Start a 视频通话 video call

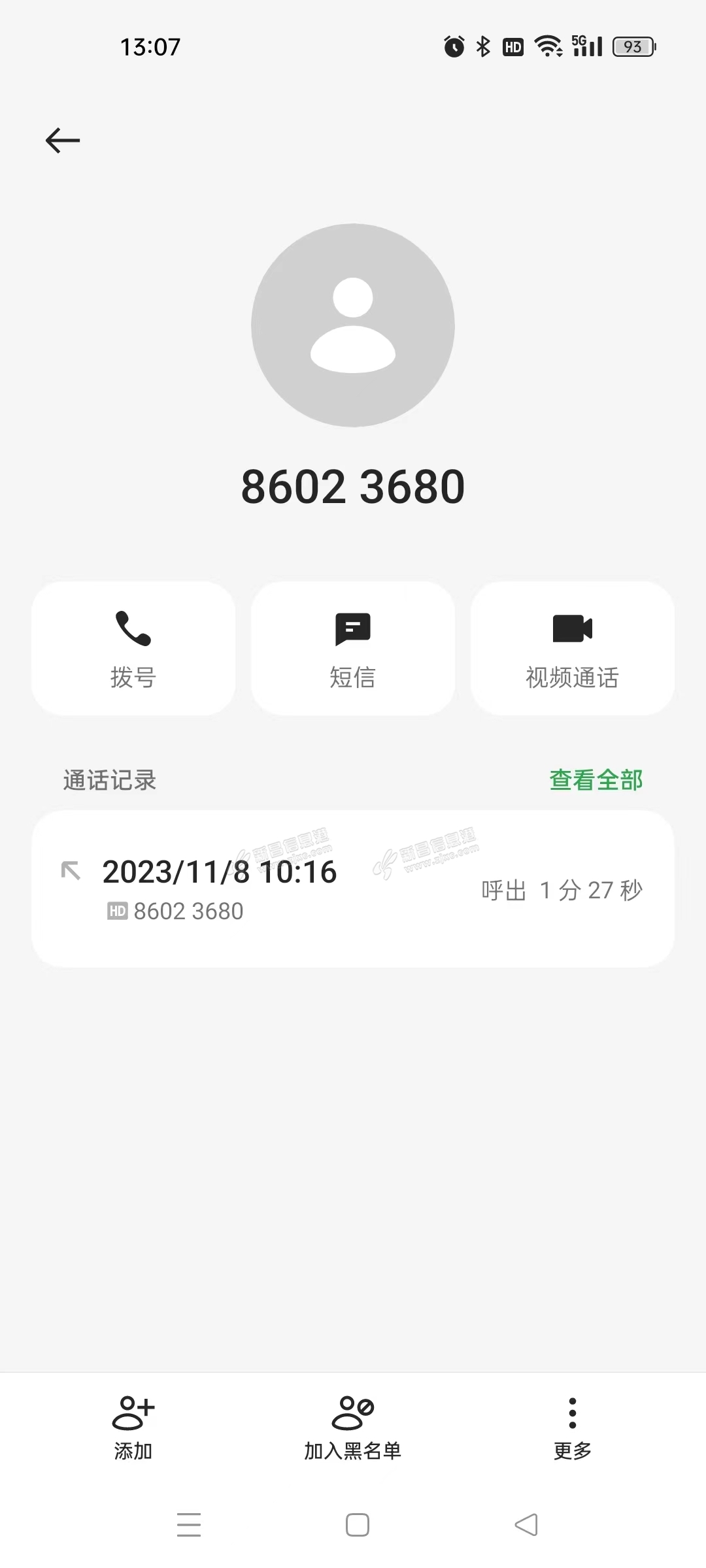(573, 648)
